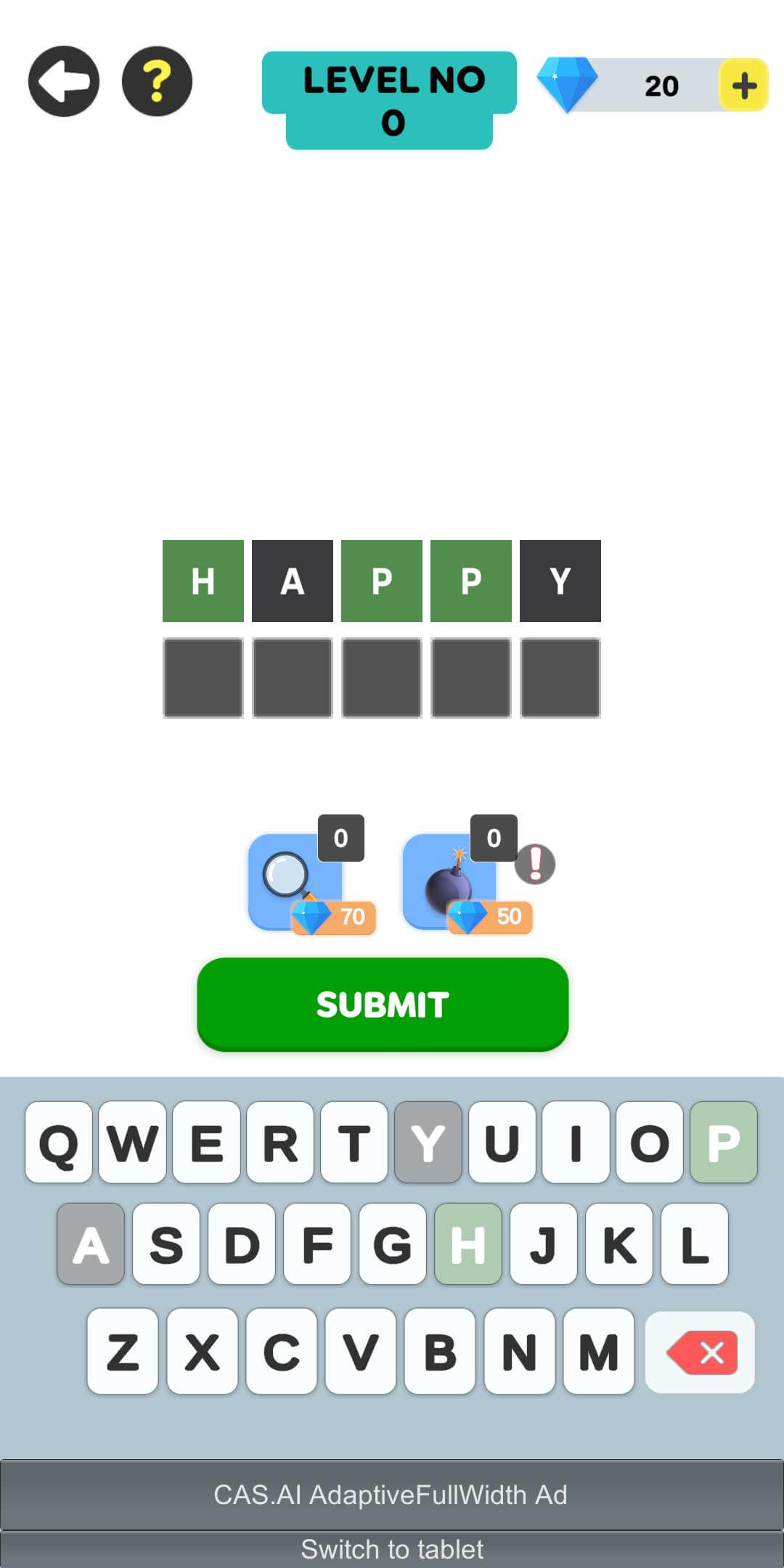Type the letter H key
784x1568 pixels.
click(x=468, y=1244)
